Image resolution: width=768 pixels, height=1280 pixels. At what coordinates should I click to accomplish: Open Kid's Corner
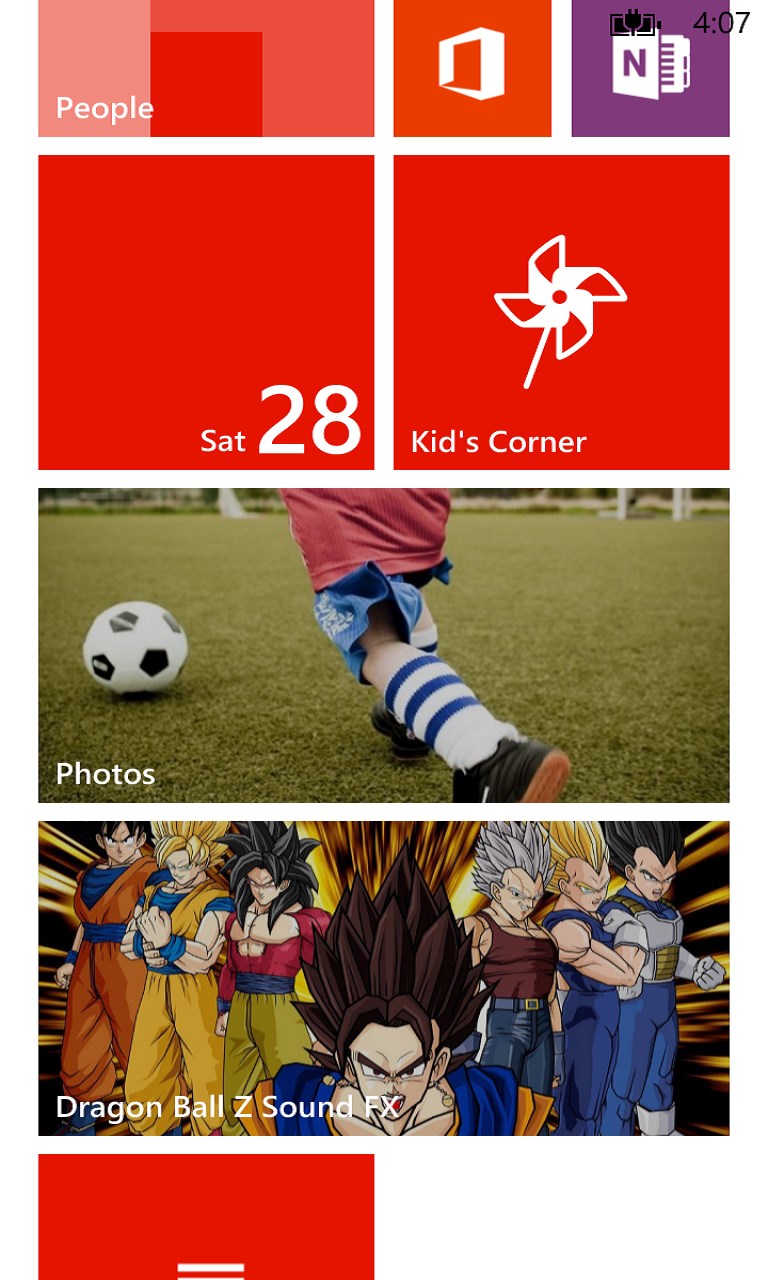click(x=561, y=312)
